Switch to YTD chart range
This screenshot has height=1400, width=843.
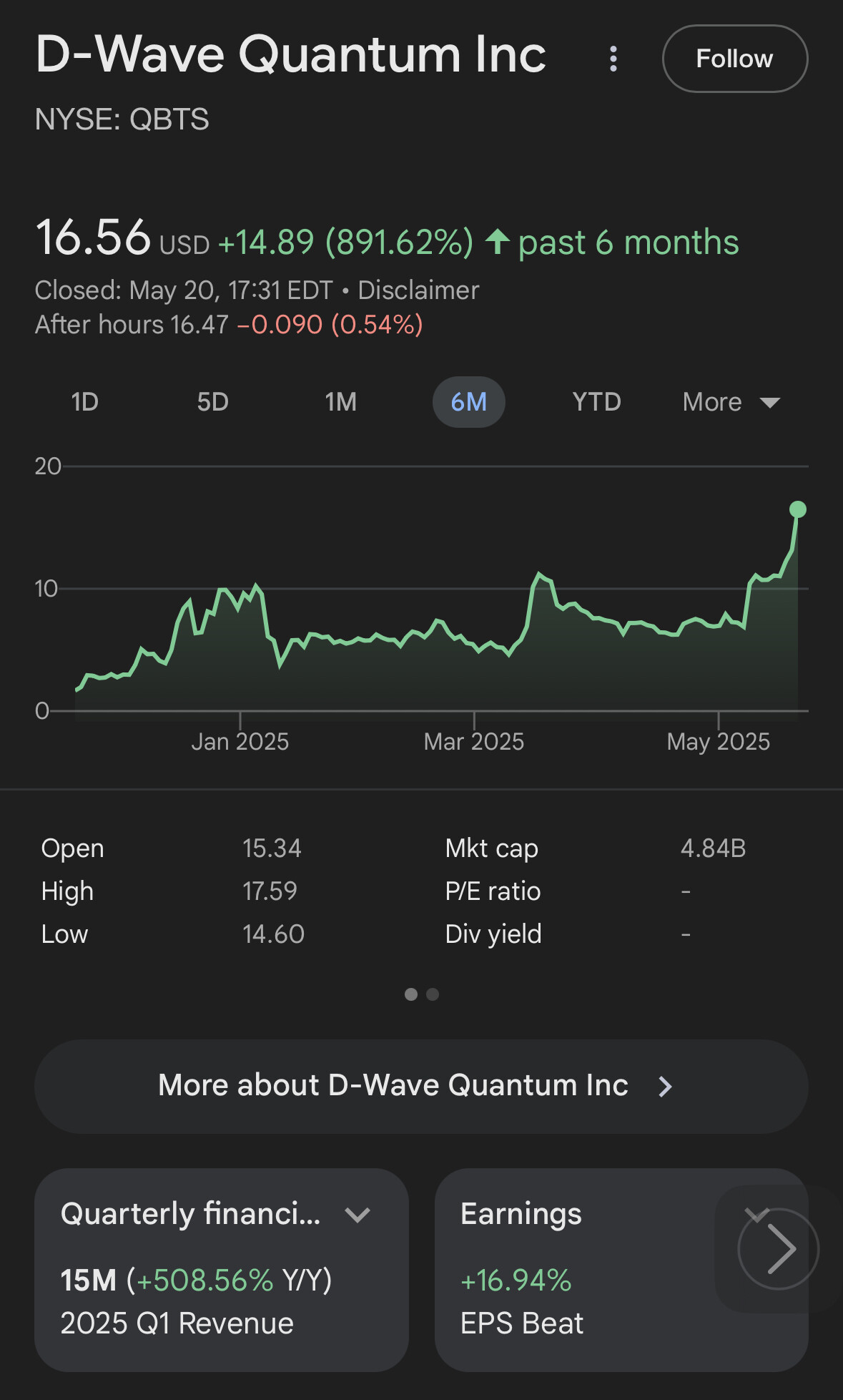point(596,402)
